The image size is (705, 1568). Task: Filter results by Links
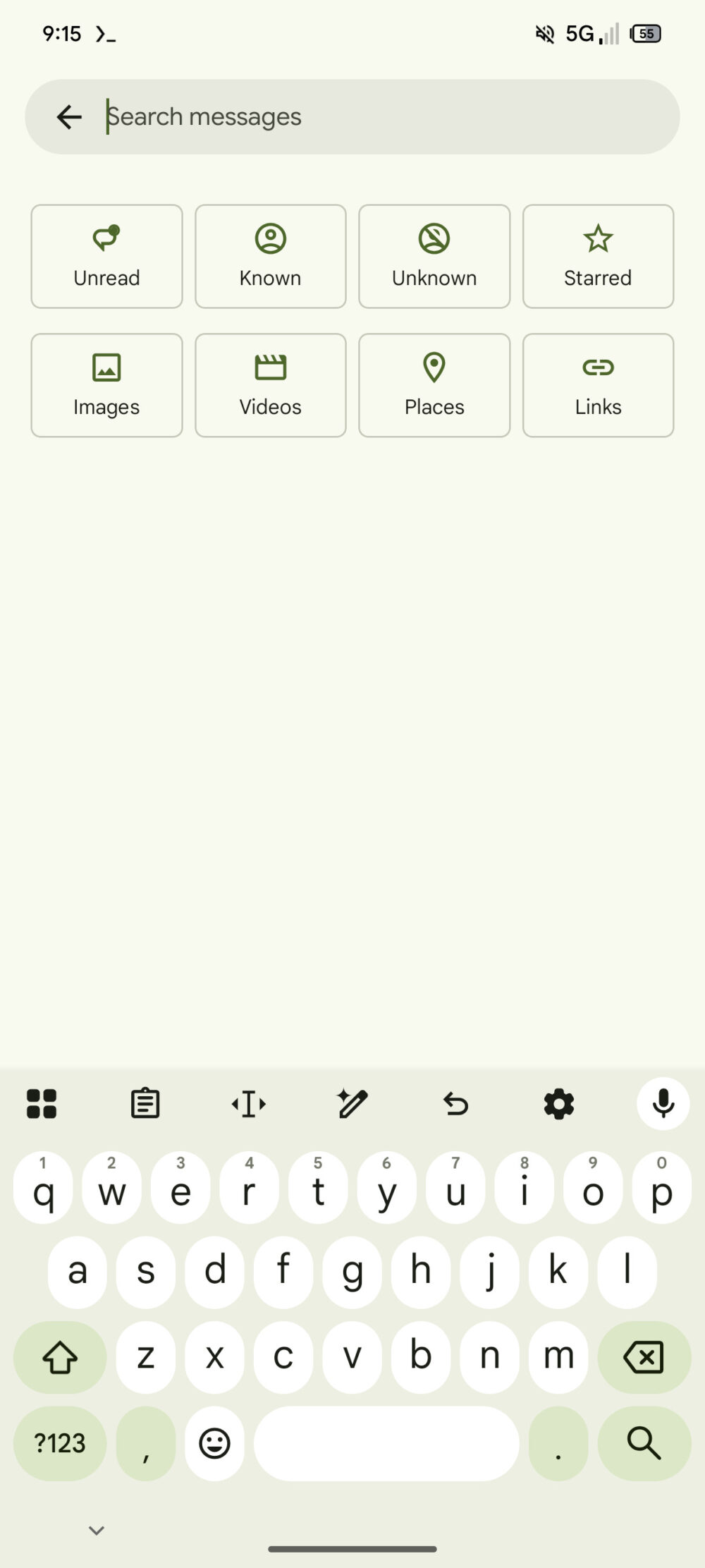pos(598,384)
